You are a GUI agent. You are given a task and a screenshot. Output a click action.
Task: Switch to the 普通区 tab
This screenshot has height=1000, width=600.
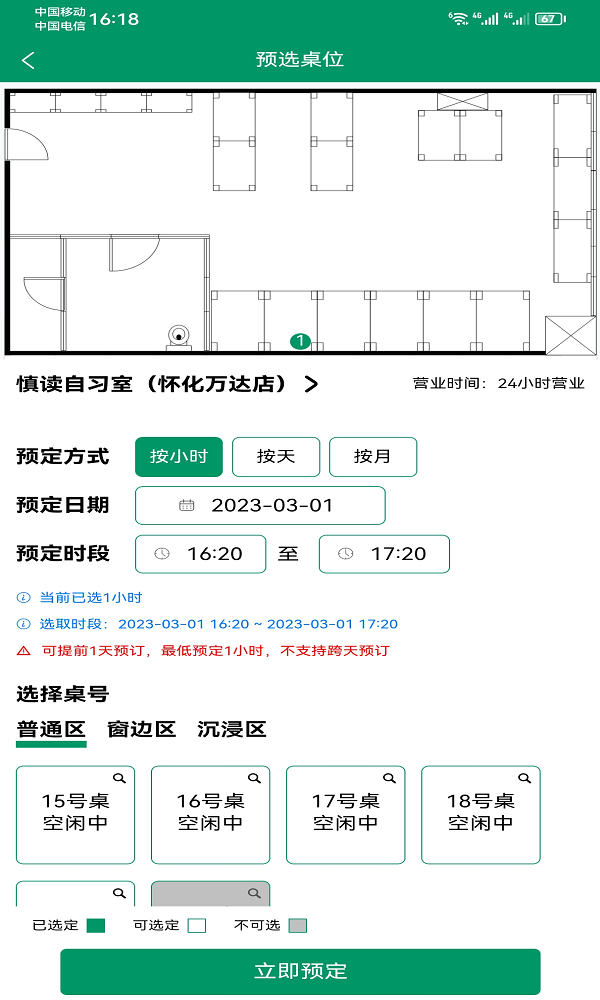pos(51,729)
